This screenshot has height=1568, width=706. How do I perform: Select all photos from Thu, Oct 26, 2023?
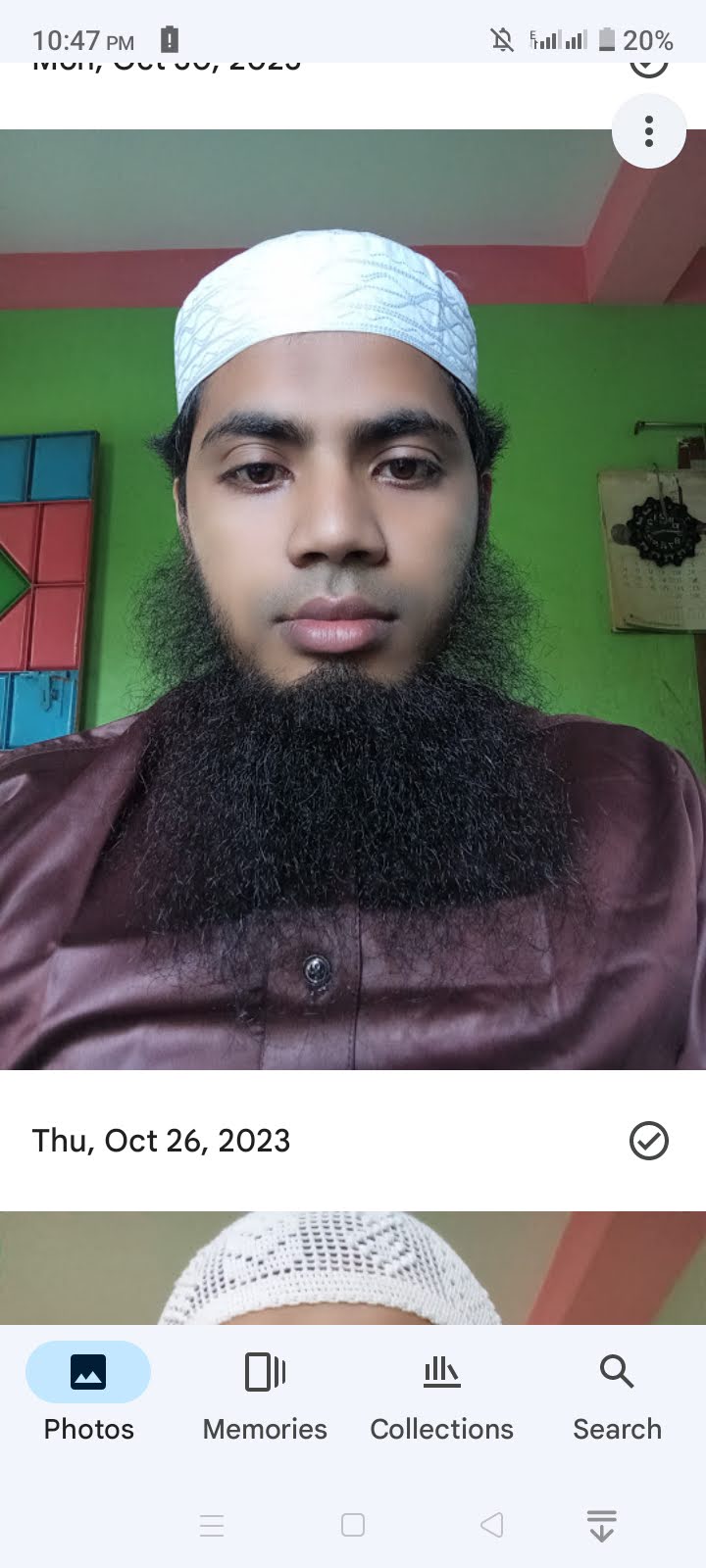click(x=648, y=1141)
